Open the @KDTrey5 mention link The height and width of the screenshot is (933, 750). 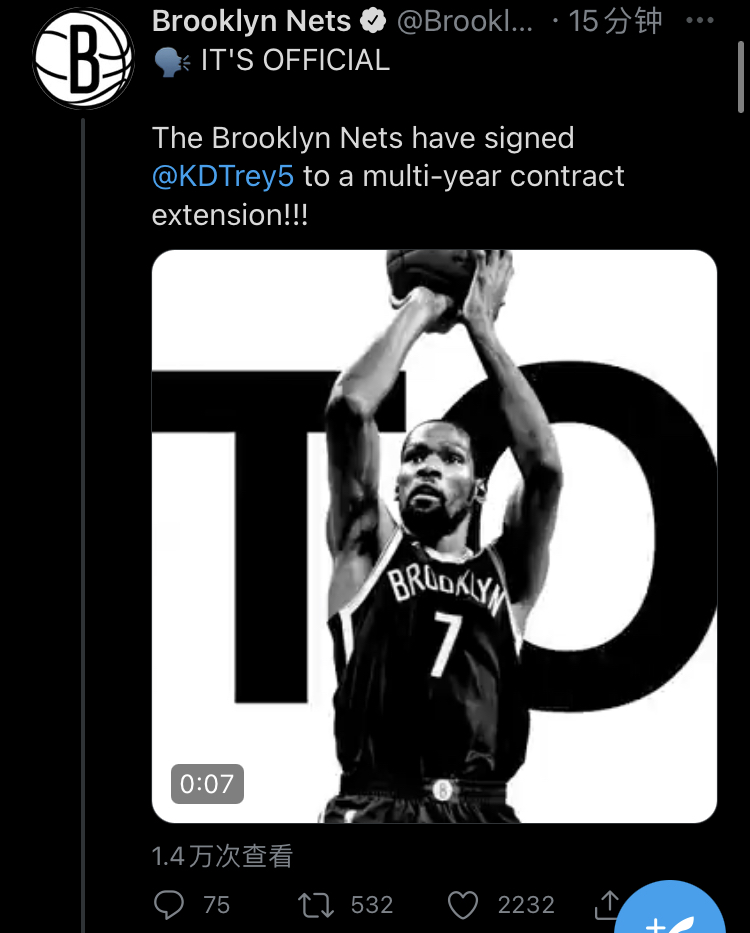[223, 177]
